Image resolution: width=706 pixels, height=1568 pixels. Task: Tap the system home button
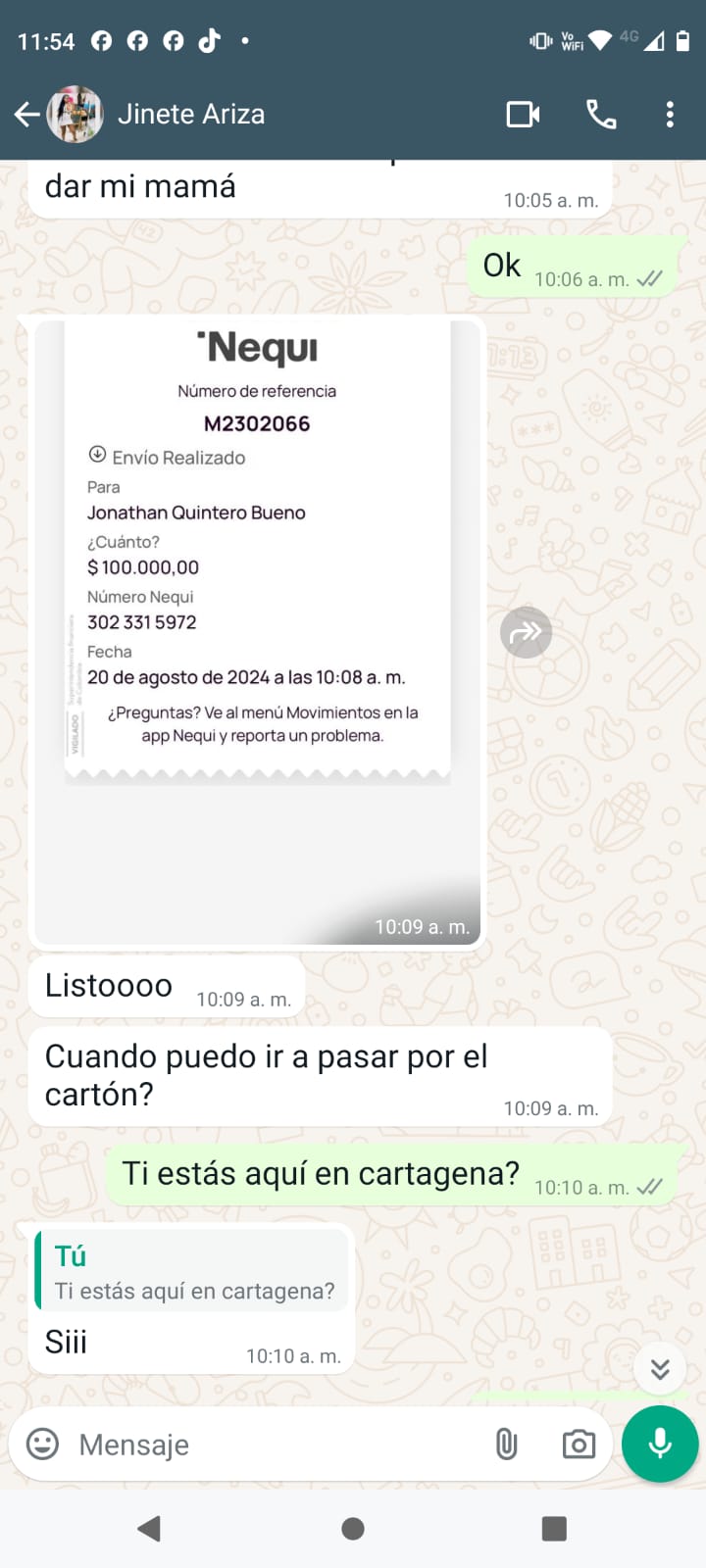click(353, 1529)
